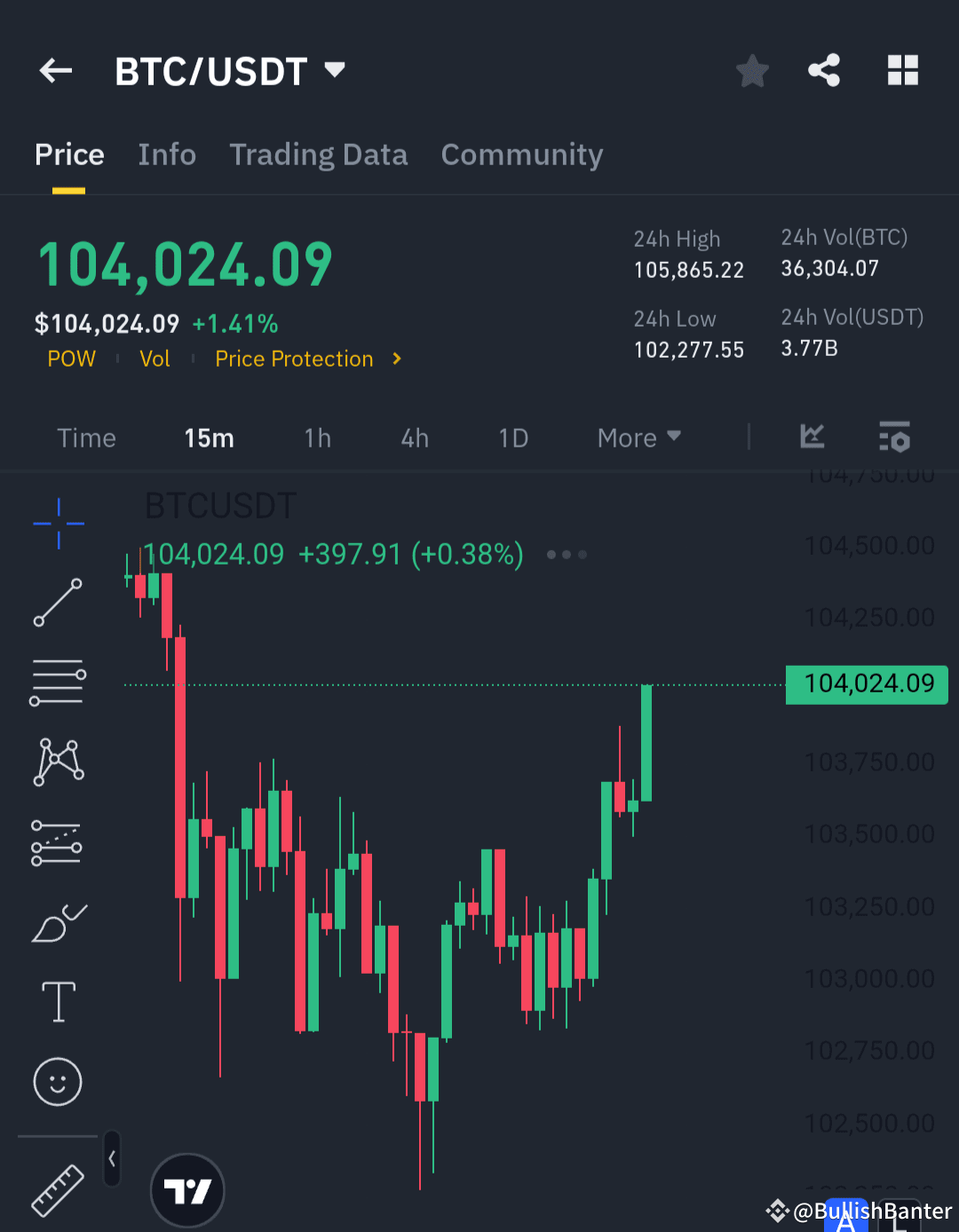This screenshot has width=959, height=1232.
Task: Expand the More timeframe dropdown
Action: click(638, 437)
